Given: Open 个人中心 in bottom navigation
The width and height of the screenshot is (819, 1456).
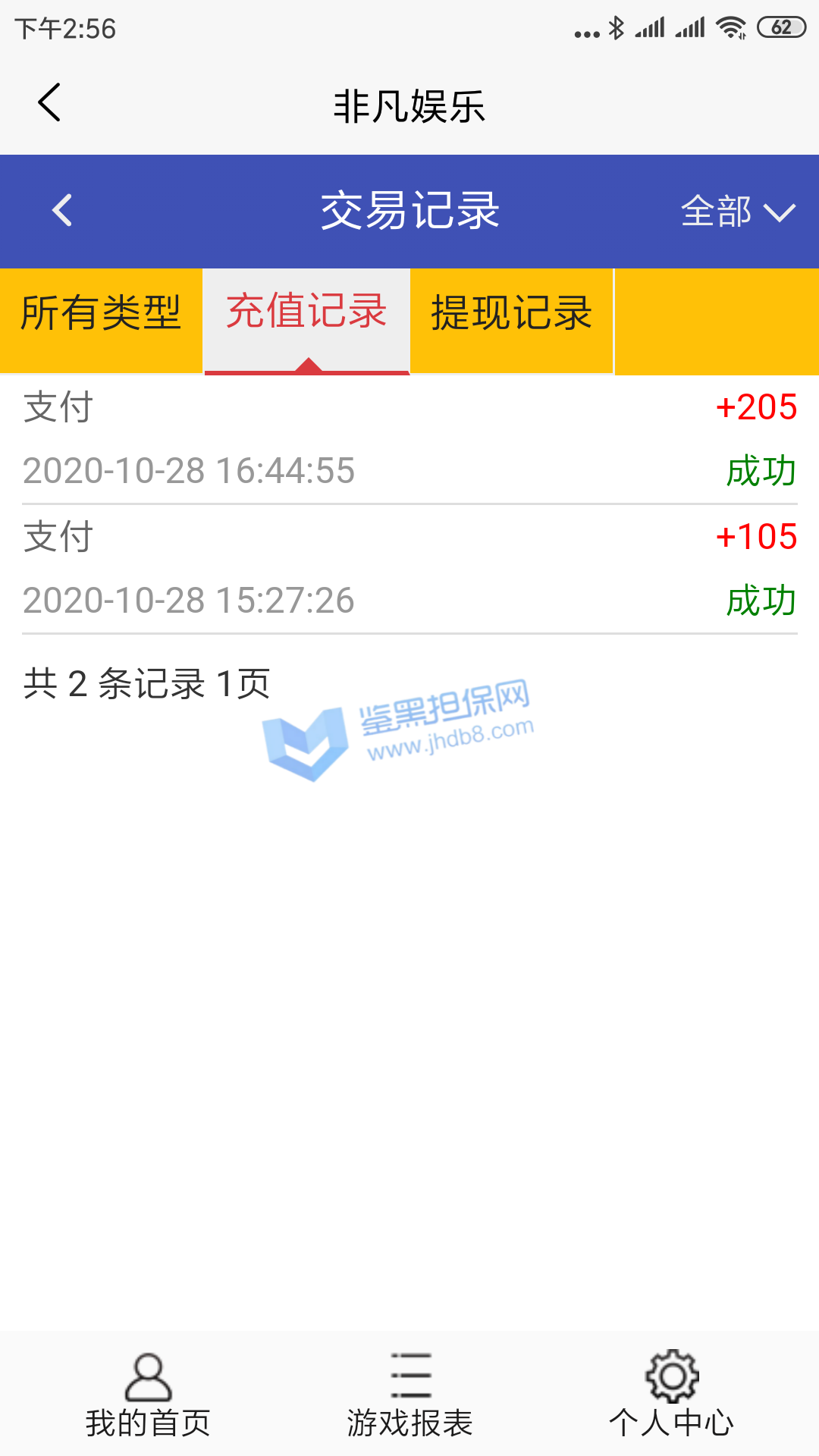Looking at the screenshot, I should (671, 1395).
